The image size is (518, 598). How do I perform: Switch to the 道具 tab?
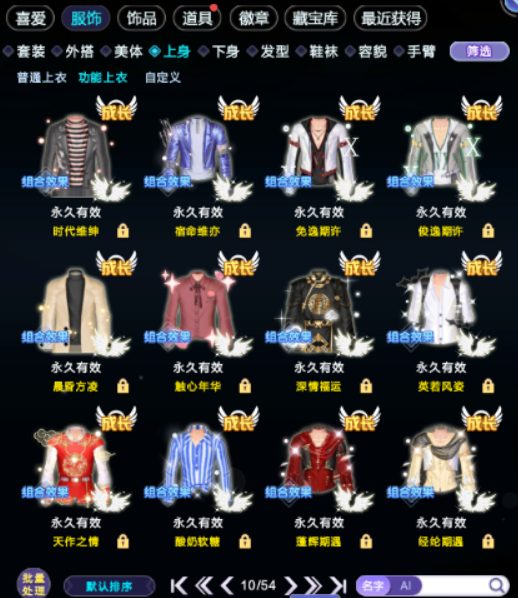[x=197, y=18]
